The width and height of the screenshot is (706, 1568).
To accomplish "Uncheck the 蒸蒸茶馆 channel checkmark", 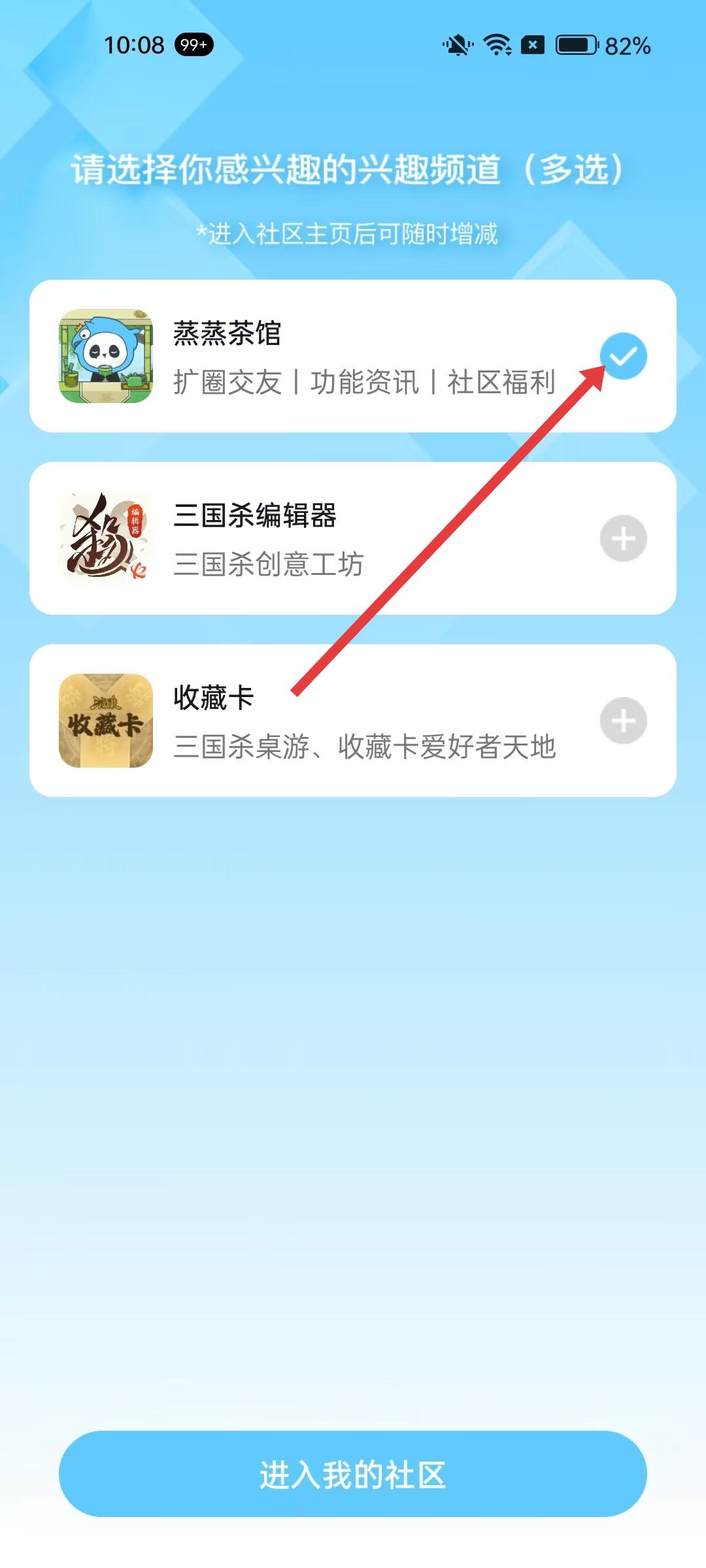I will [623, 356].
